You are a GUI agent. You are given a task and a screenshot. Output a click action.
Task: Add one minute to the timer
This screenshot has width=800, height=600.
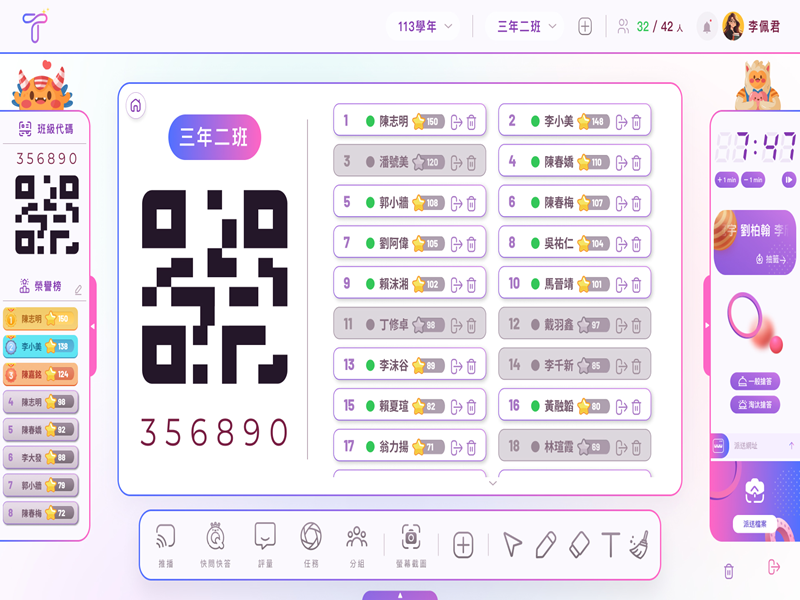(726, 180)
